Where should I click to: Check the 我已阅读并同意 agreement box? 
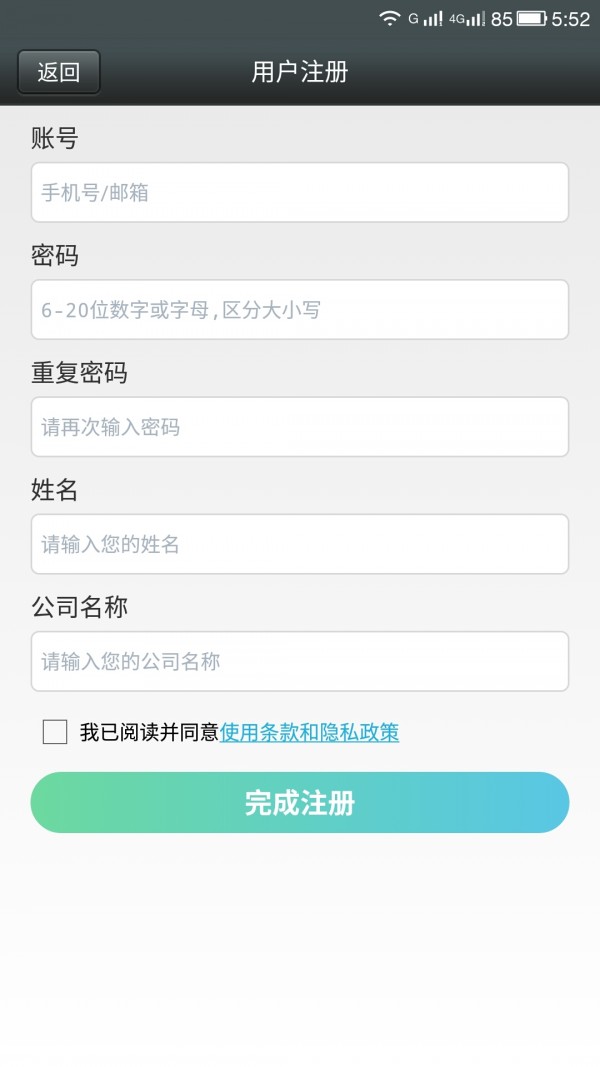point(55,732)
